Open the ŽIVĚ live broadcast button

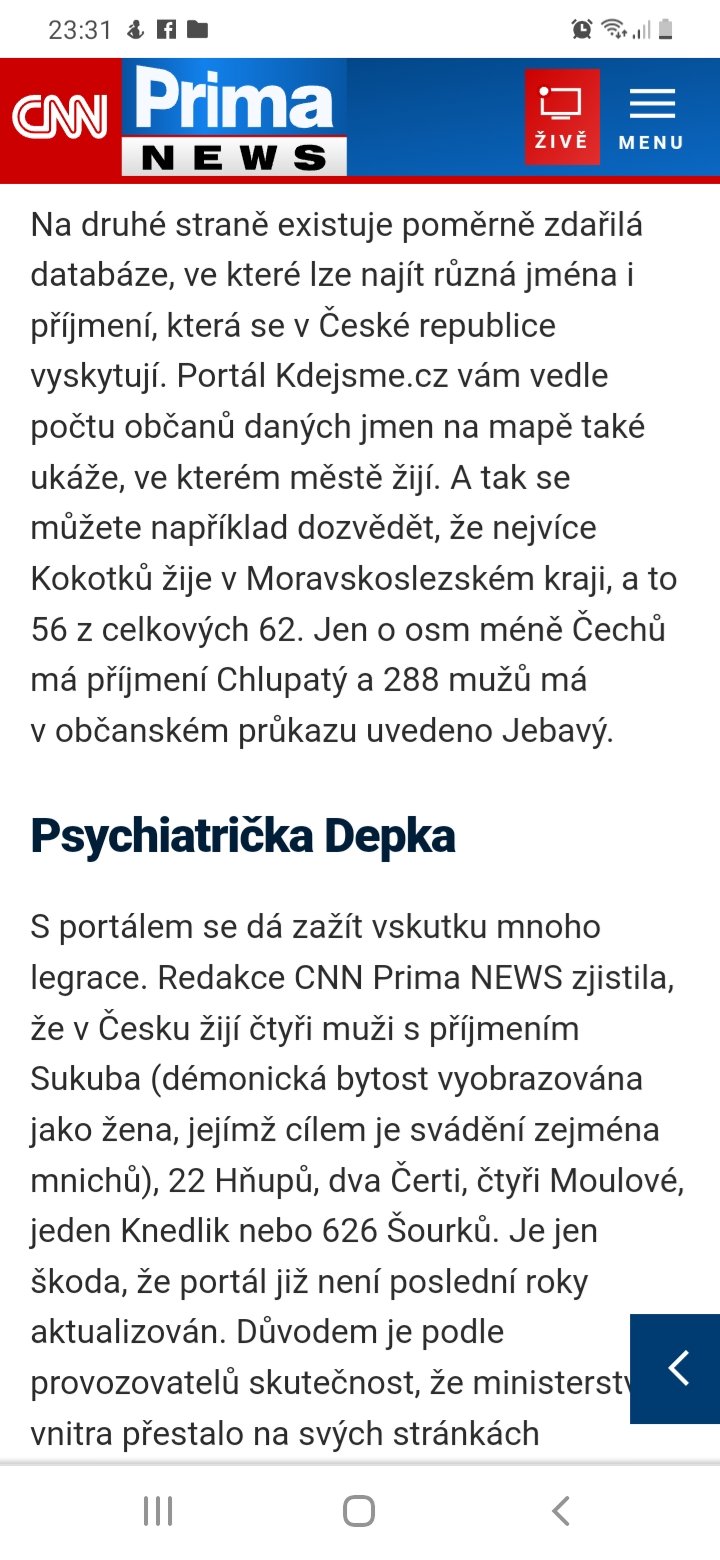click(562, 117)
